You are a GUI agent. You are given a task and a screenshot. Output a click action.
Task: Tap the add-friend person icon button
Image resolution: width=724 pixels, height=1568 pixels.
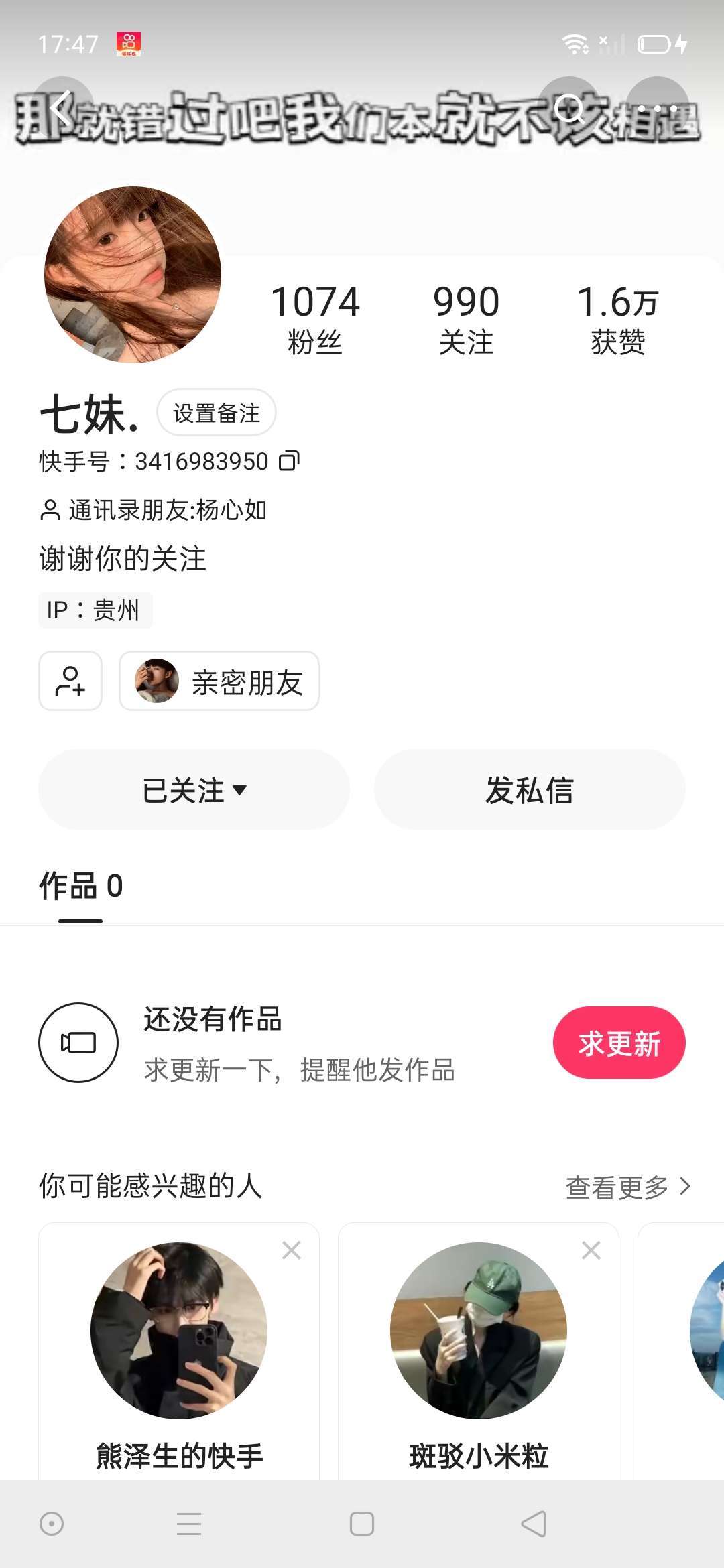[70, 681]
